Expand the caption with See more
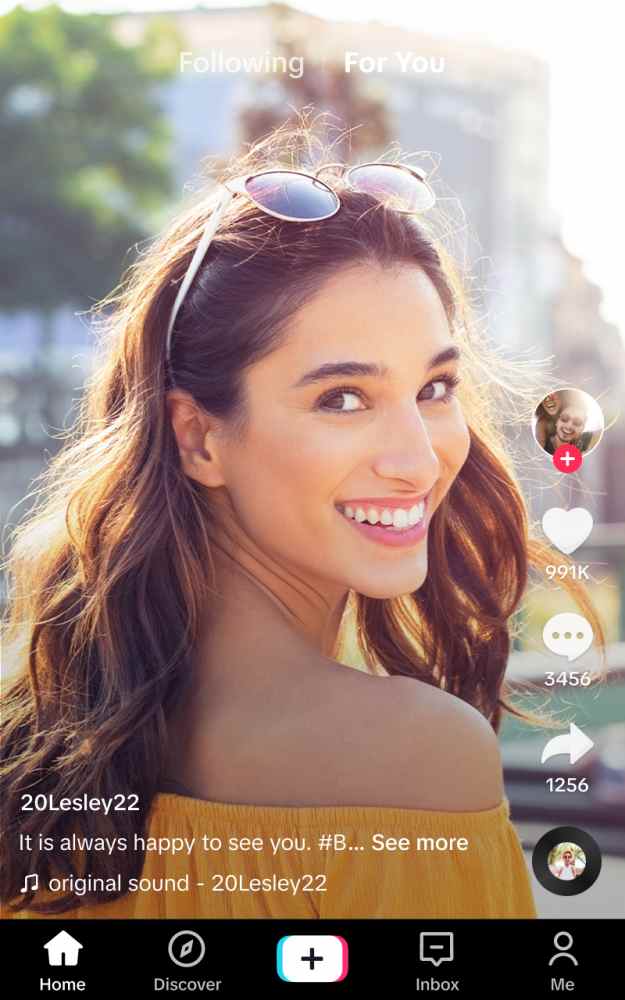The image size is (625, 1000). pyautogui.click(x=420, y=842)
